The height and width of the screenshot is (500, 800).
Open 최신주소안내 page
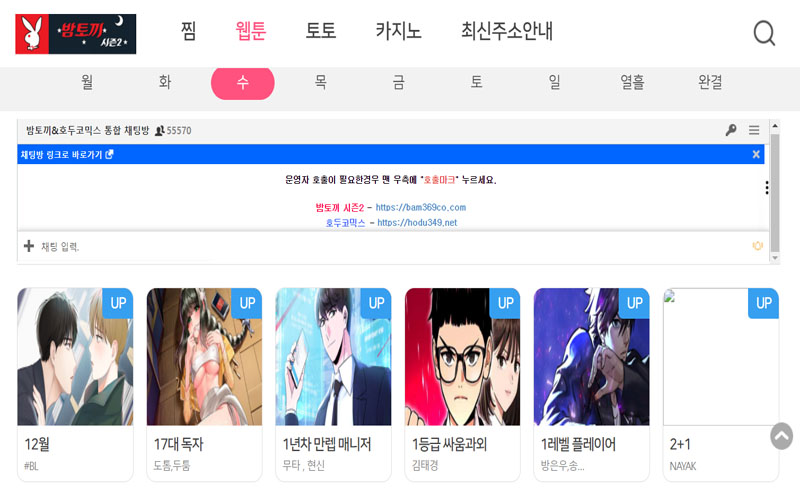click(506, 31)
